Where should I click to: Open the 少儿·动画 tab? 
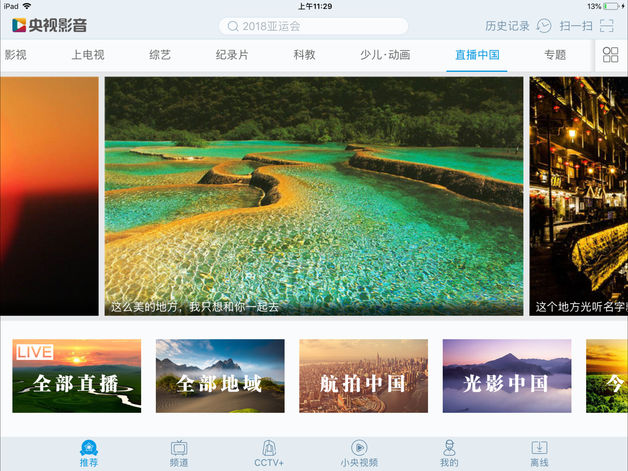pos(385,55)
